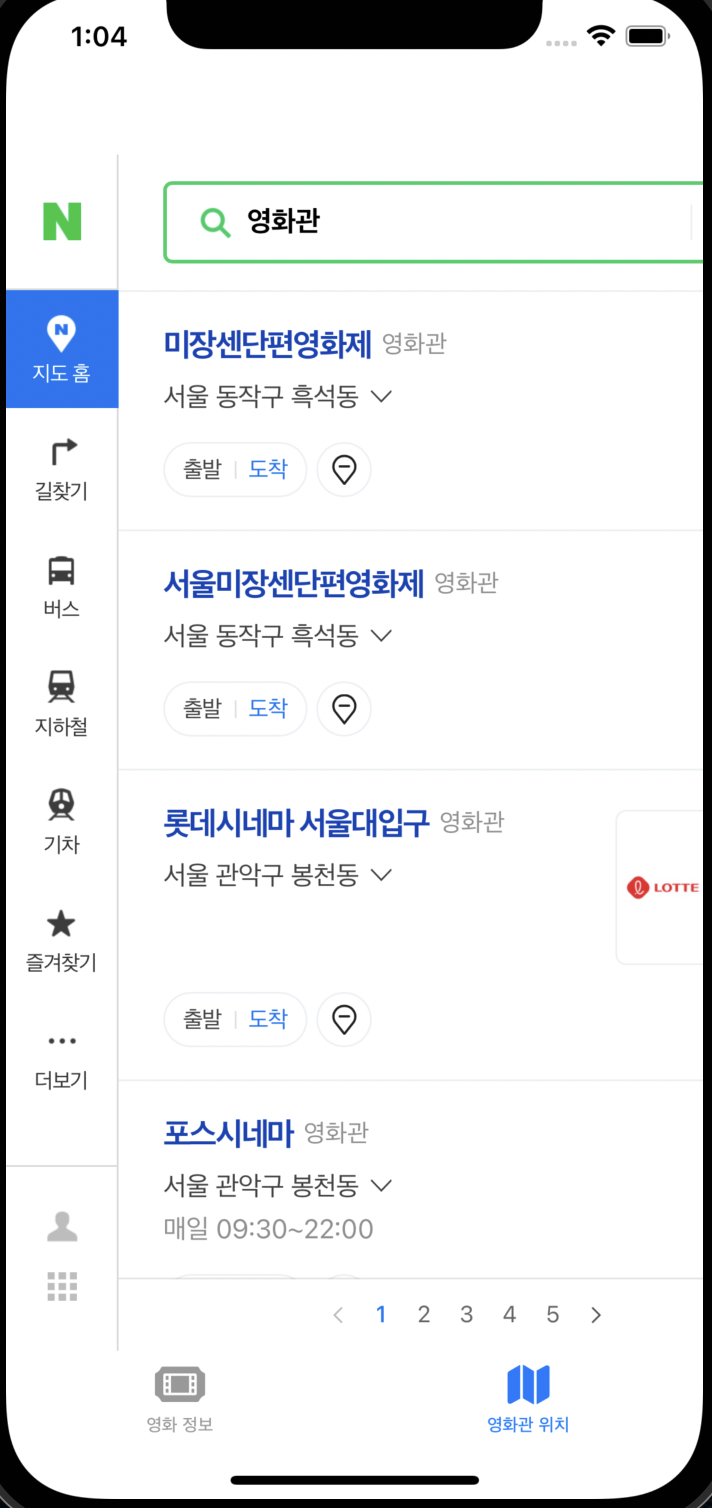Set 서울미장센단편영화제 as 출발
Screen dimensions: 712x1508
click(202, 709)
